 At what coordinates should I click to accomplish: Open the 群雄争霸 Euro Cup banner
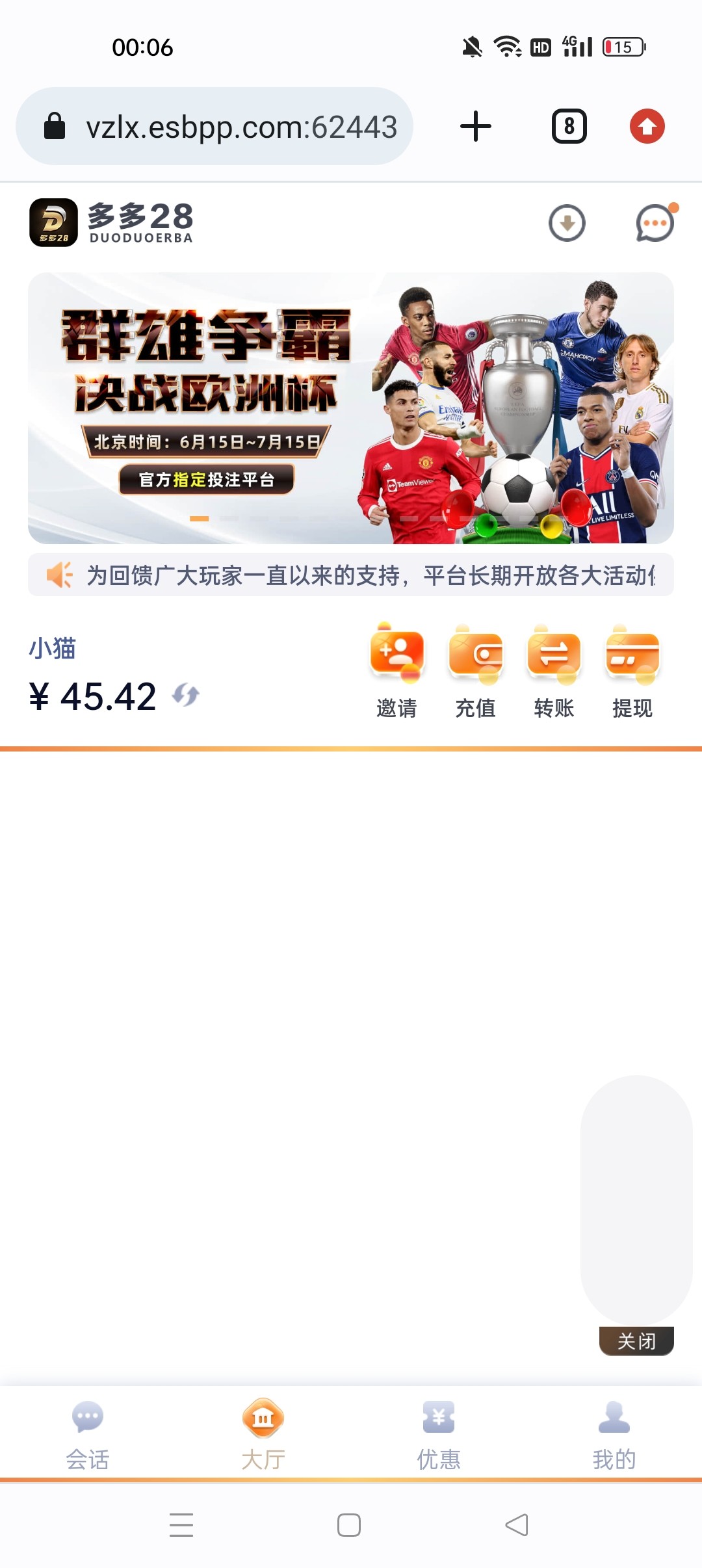point(351,408)
